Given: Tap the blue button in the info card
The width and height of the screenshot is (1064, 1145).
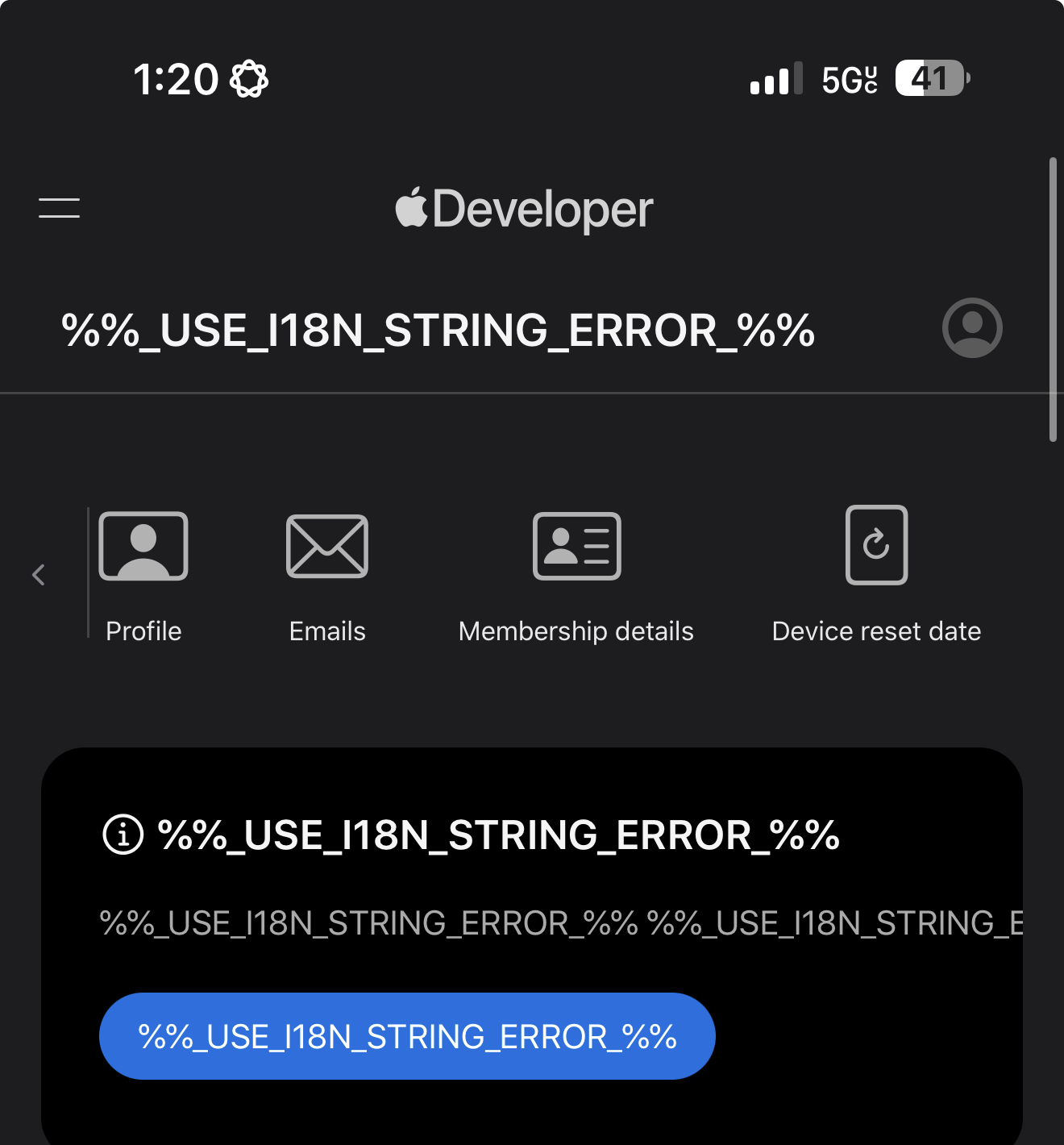Looking at the screenshot, I should [x=407, y=1036].
